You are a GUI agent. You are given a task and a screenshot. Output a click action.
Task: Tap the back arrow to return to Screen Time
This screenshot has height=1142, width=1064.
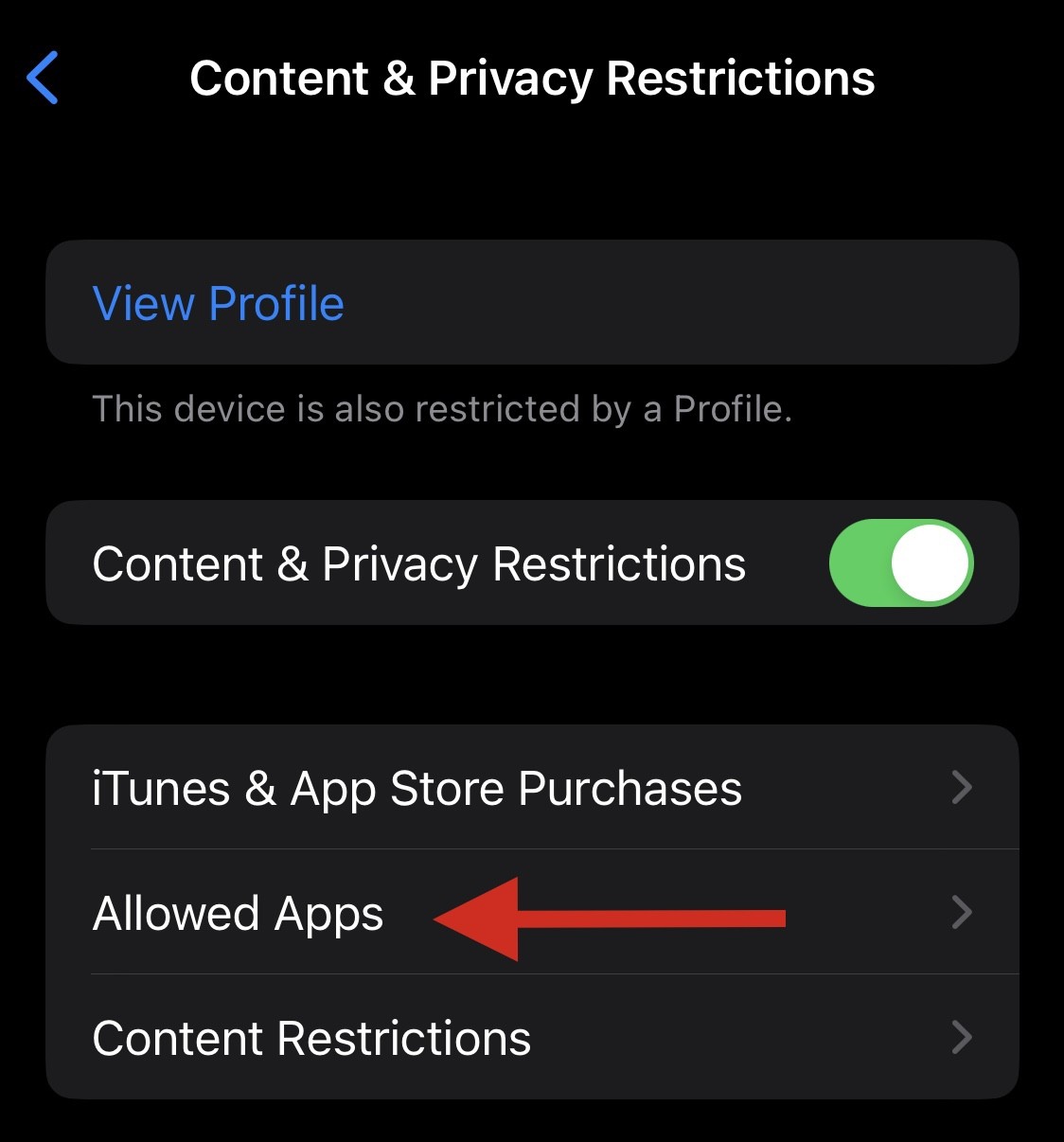pos(42,79)
